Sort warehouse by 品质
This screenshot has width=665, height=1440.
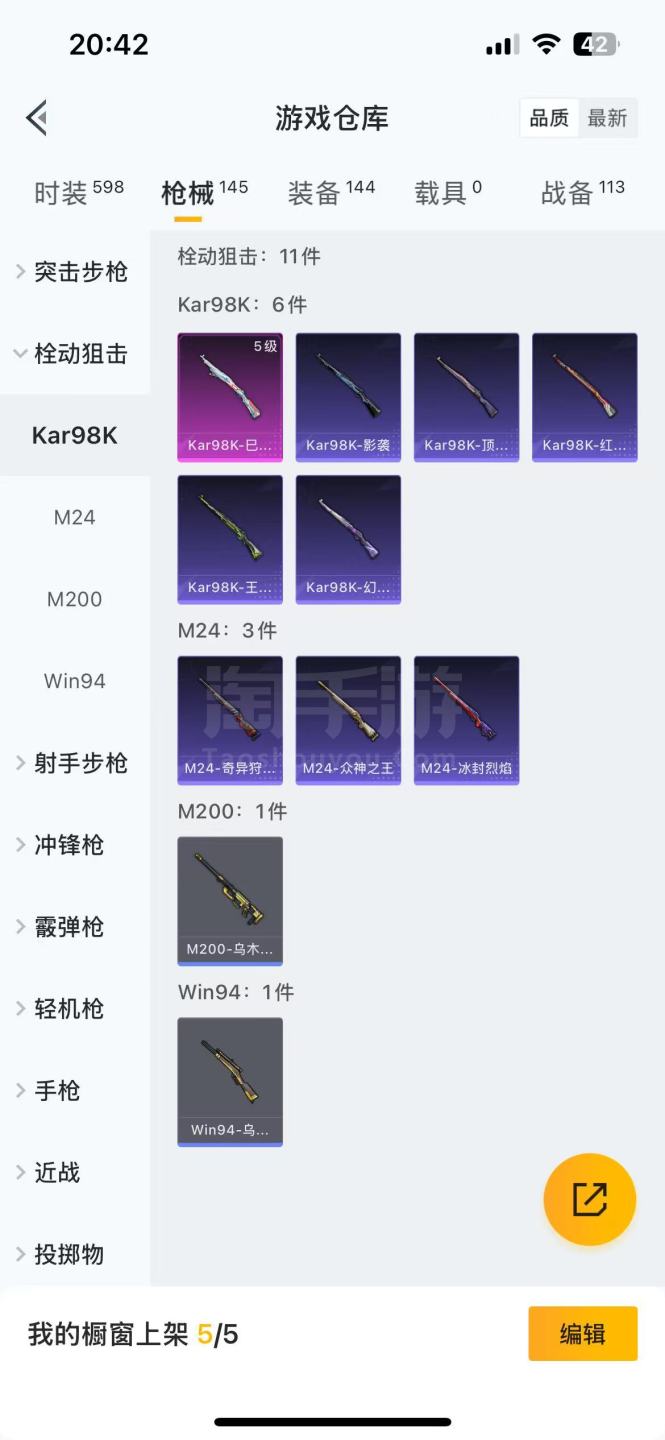click(x=549, y=118)
